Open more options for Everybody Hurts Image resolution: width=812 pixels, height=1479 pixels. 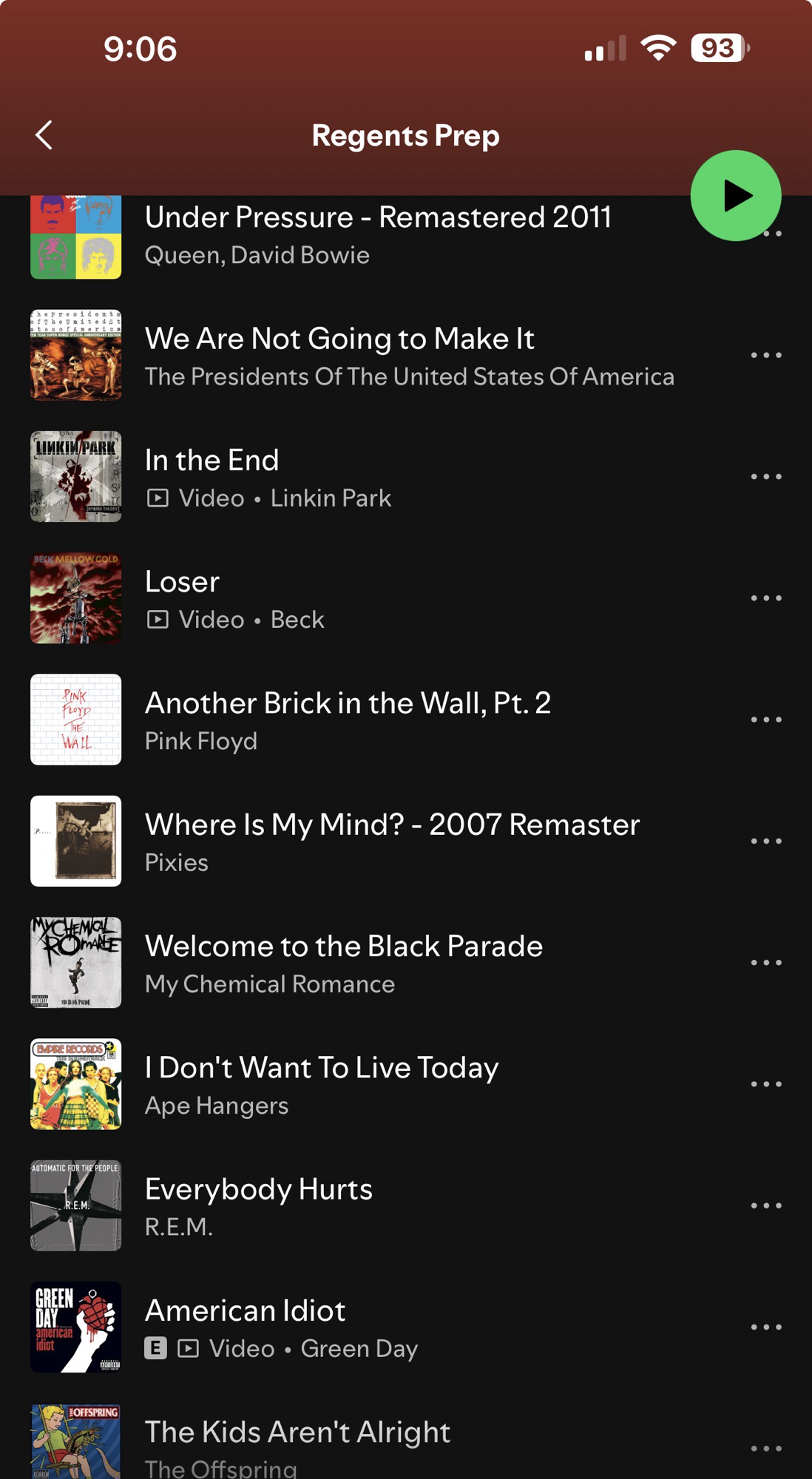click(765, 1206)
